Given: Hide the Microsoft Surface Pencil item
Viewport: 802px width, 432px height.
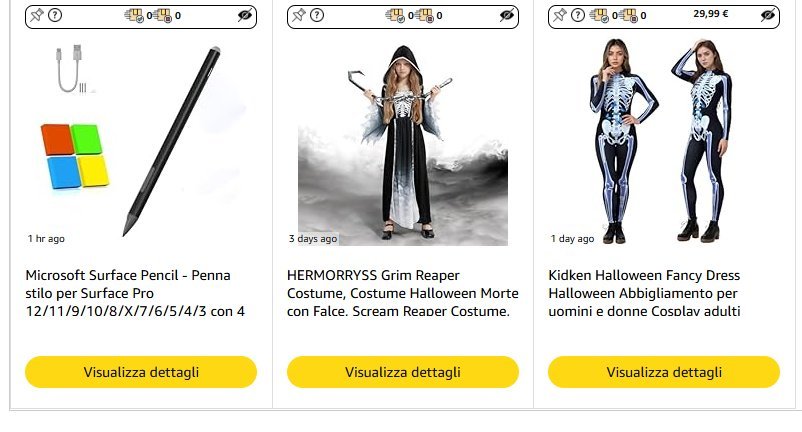Looking at the screenshot, I should click(x=245, y=15).
